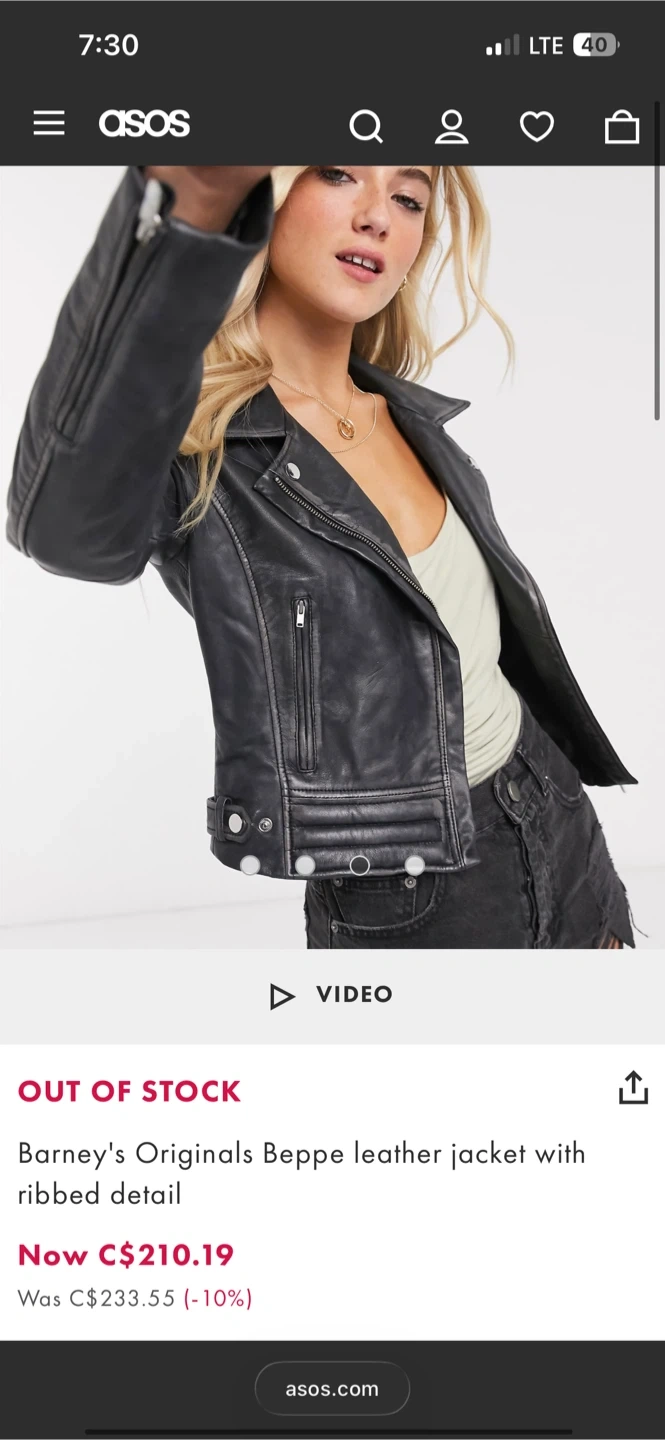
Task: Share this leather jacket product
Action: (x=633, y=1088)
